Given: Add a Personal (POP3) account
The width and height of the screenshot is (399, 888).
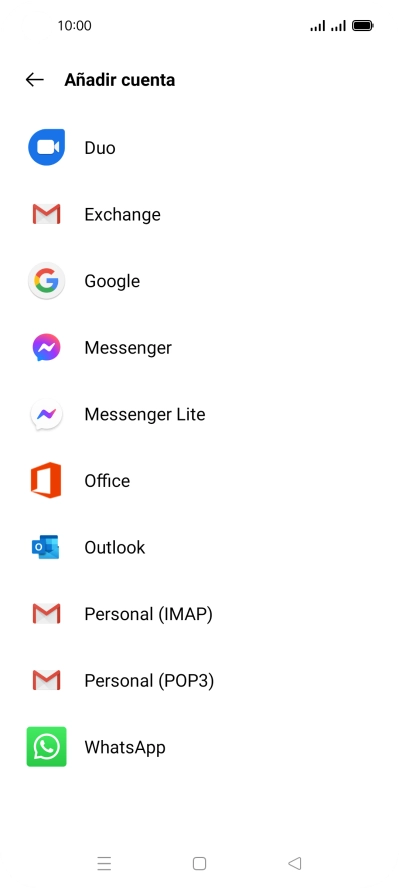Looking at the screenshot, I should pos(199,681).
